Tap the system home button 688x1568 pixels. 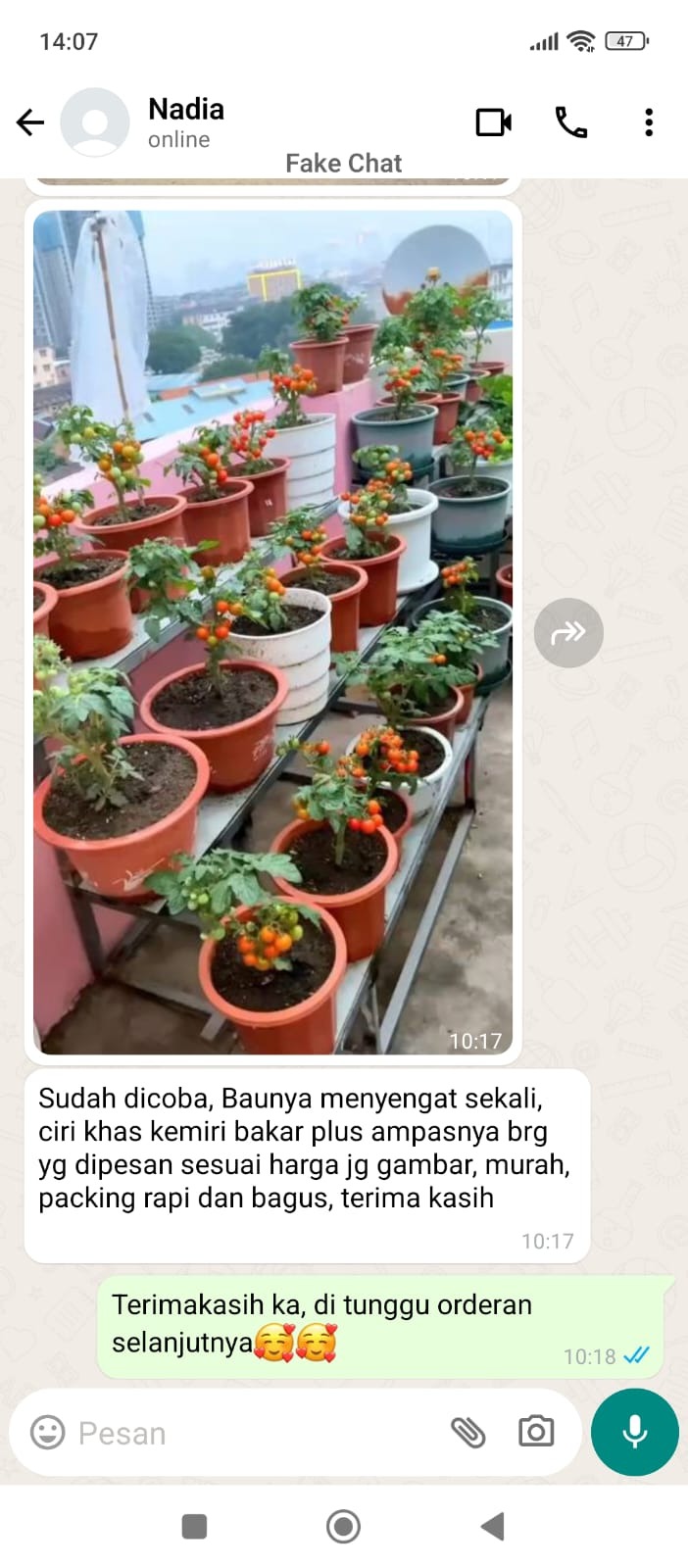click(343, 1526)
